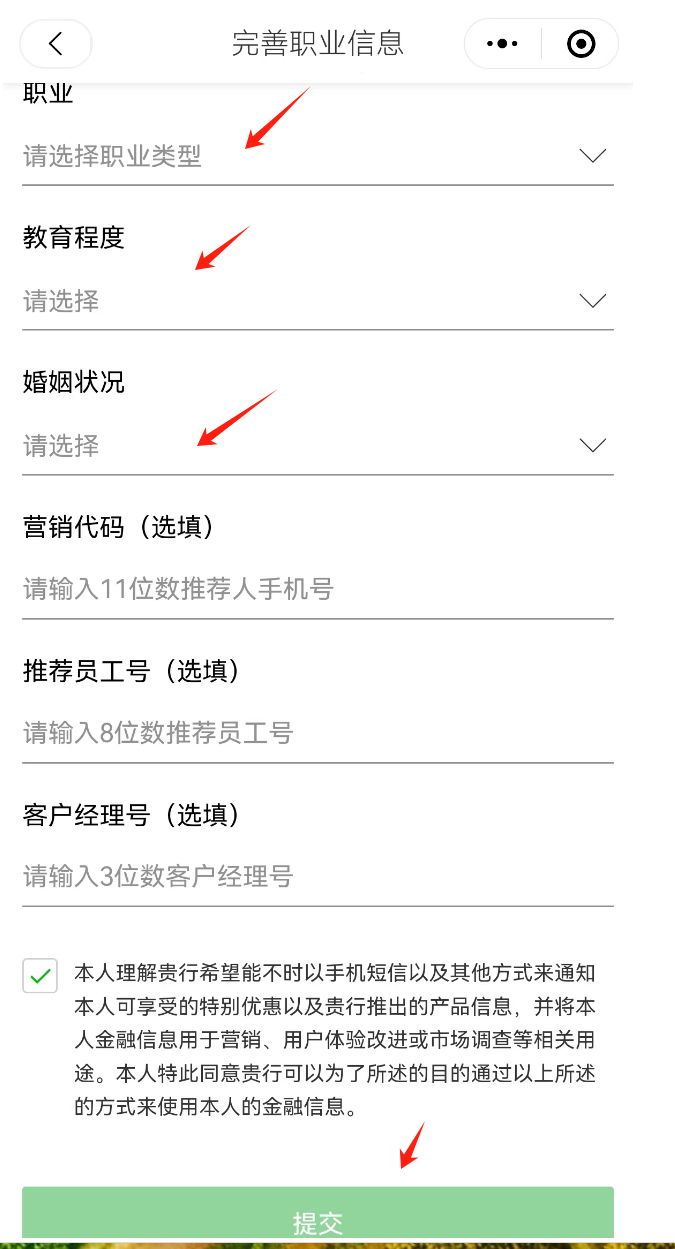Close the mini program via the circle icon

[581, 44]
